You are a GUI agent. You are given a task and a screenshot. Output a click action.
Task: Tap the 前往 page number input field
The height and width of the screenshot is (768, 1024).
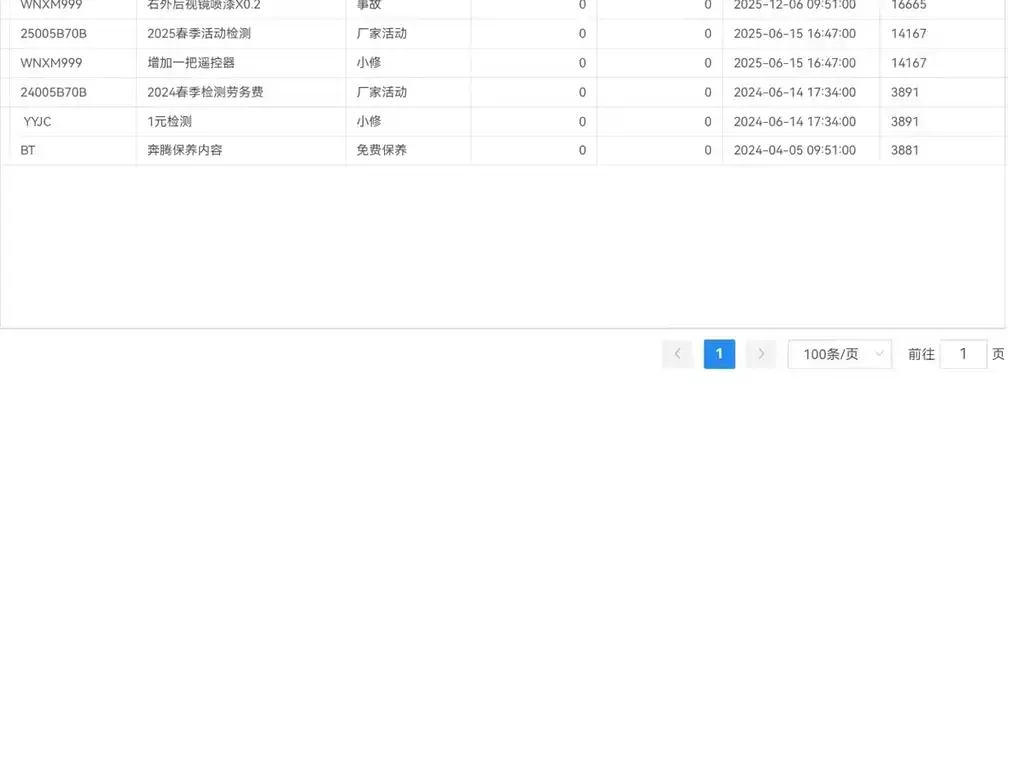tap(963, 354)
